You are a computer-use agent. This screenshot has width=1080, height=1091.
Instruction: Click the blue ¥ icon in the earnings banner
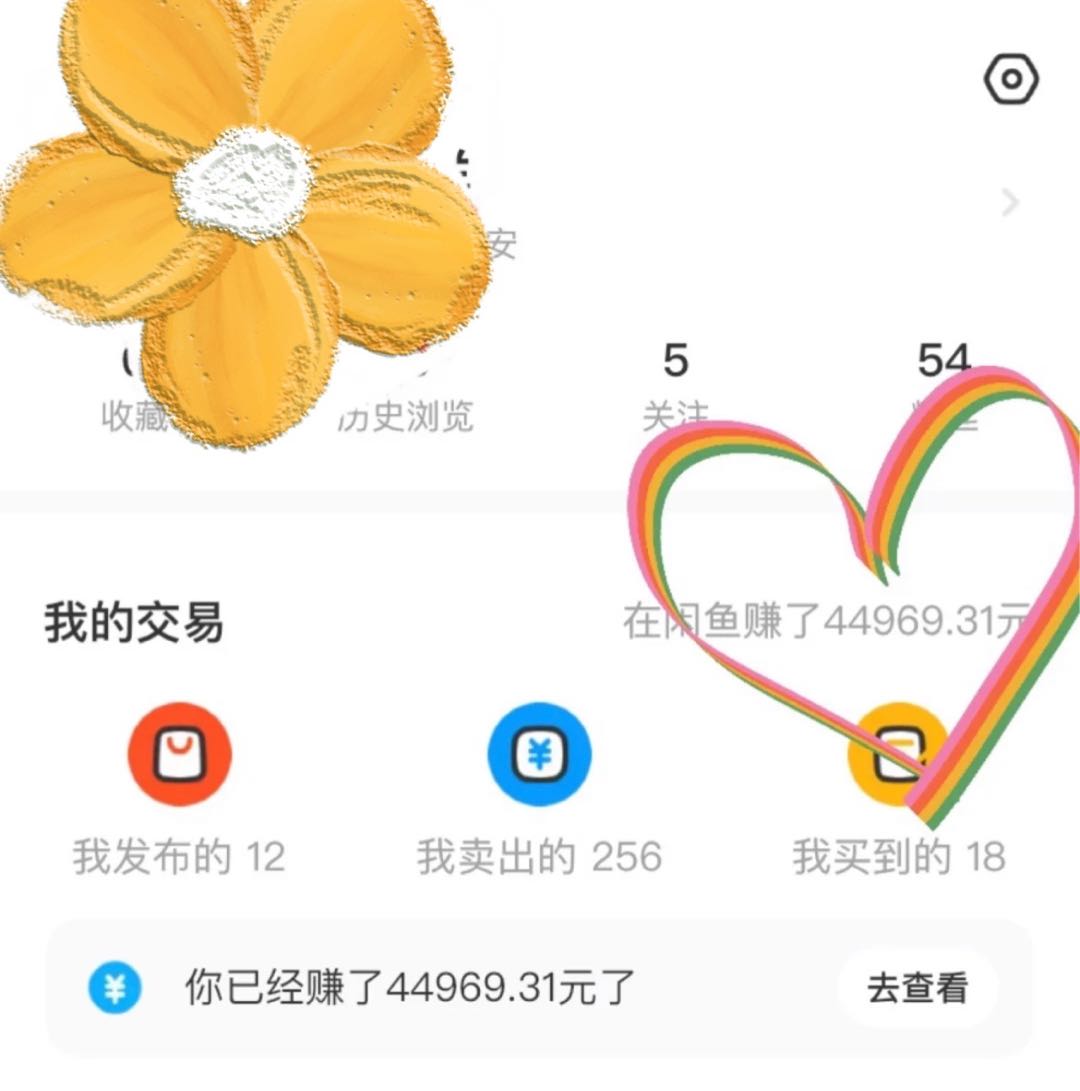pyautogui.click(x=117, y=986)
